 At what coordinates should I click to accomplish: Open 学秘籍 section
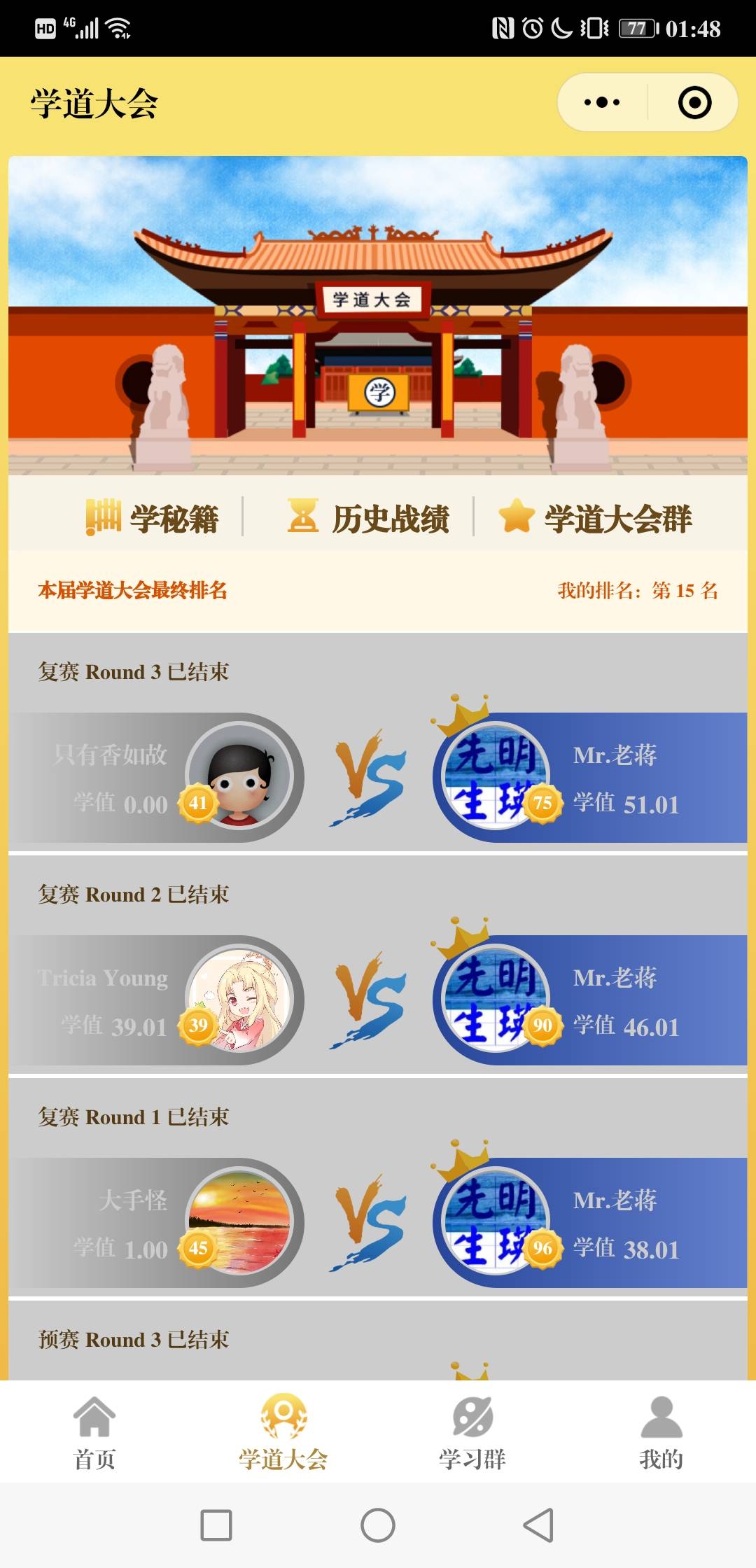point(153,518)
